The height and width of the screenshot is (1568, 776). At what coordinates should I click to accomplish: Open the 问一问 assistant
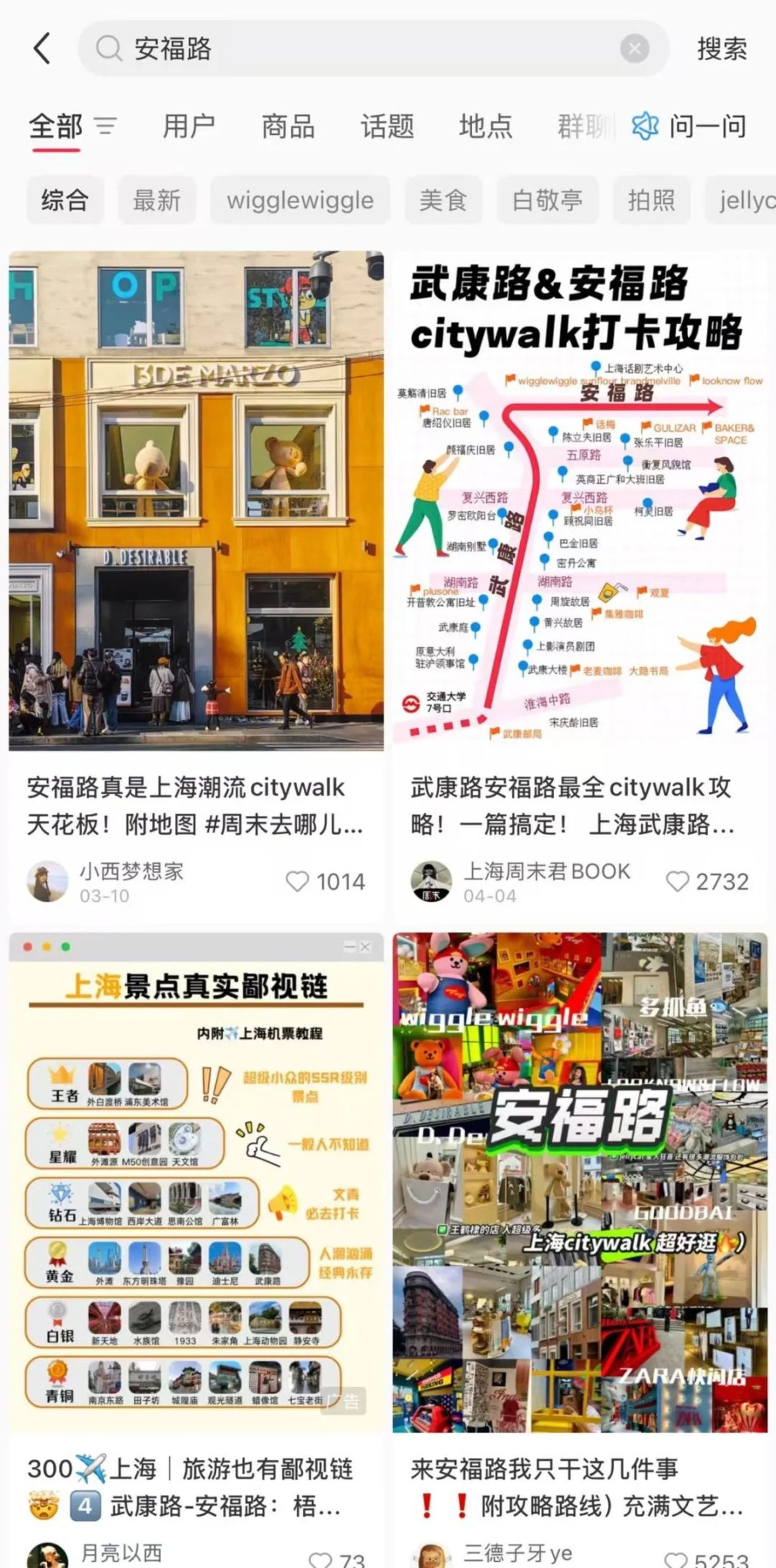pyautogui.click(x=689, y=126)
